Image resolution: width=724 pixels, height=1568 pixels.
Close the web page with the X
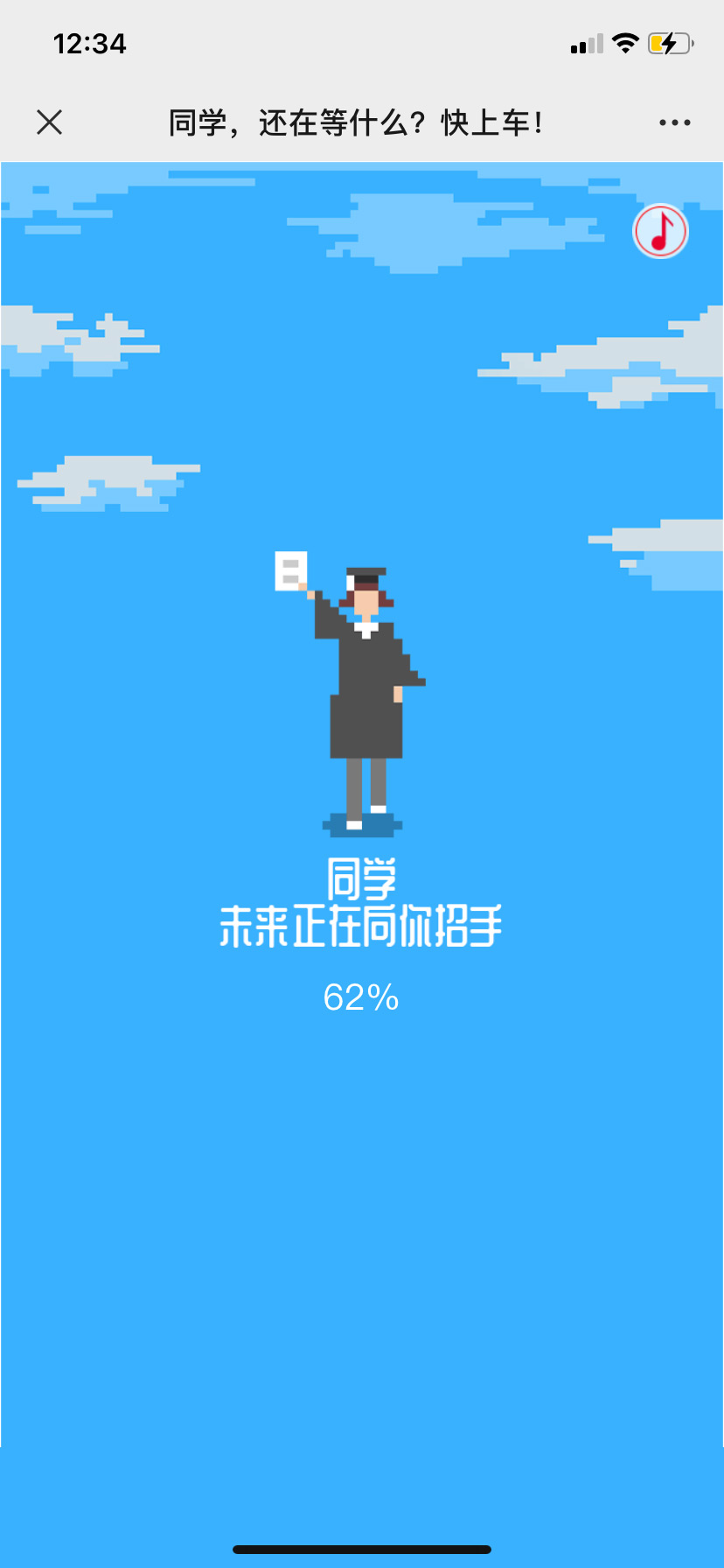point(50,122)
